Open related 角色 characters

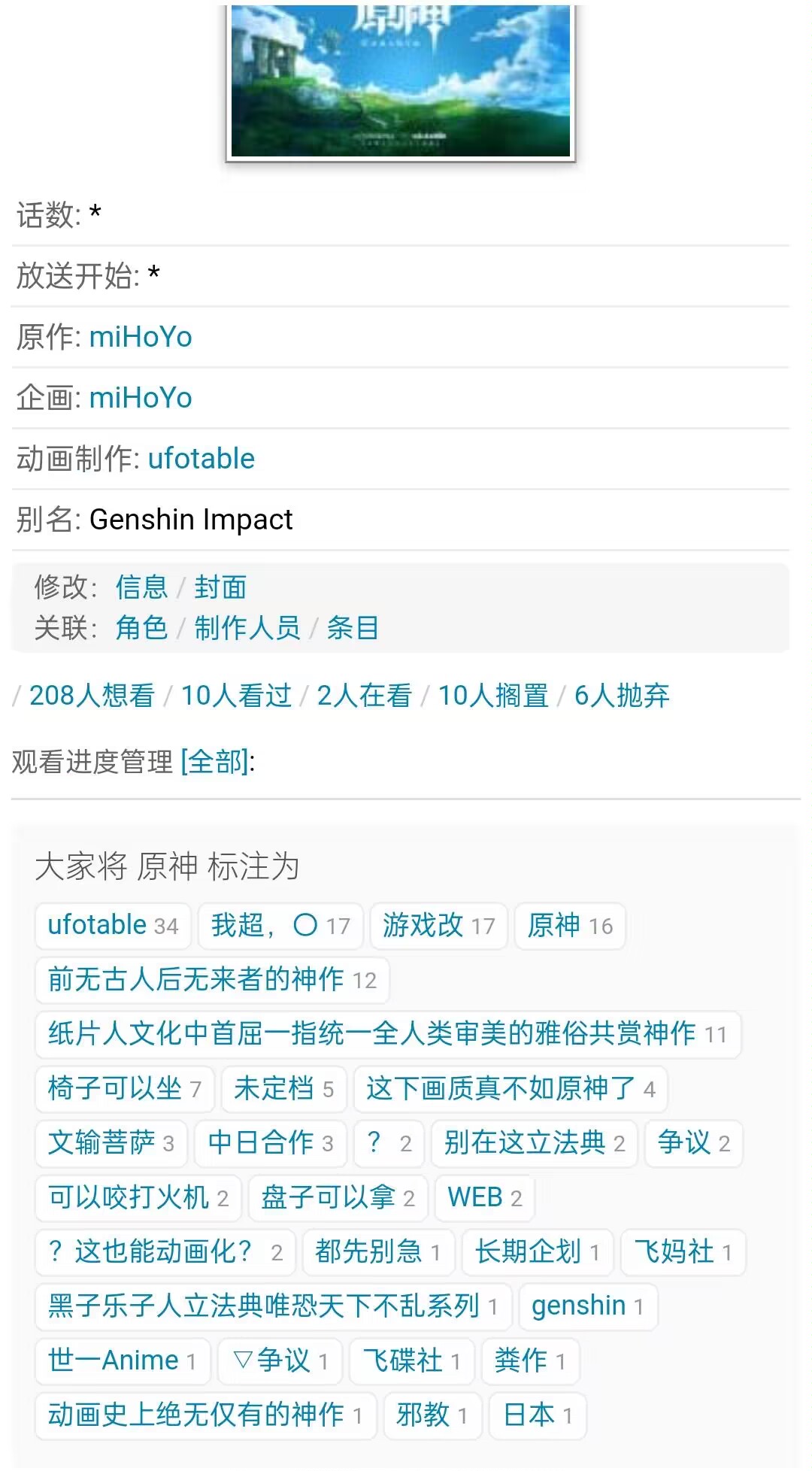tap(141, 628)
